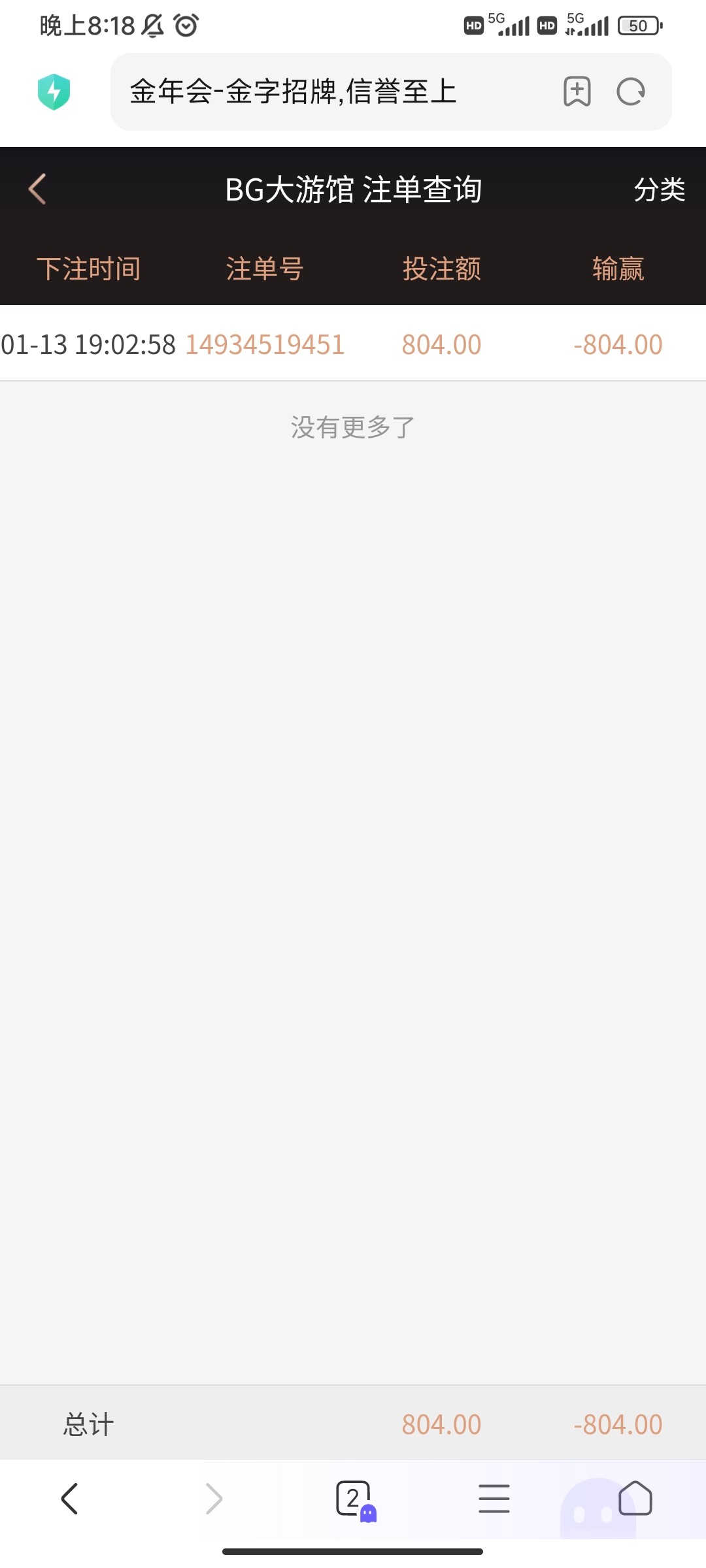Go to the browser home page

(x=635, y=1498)
